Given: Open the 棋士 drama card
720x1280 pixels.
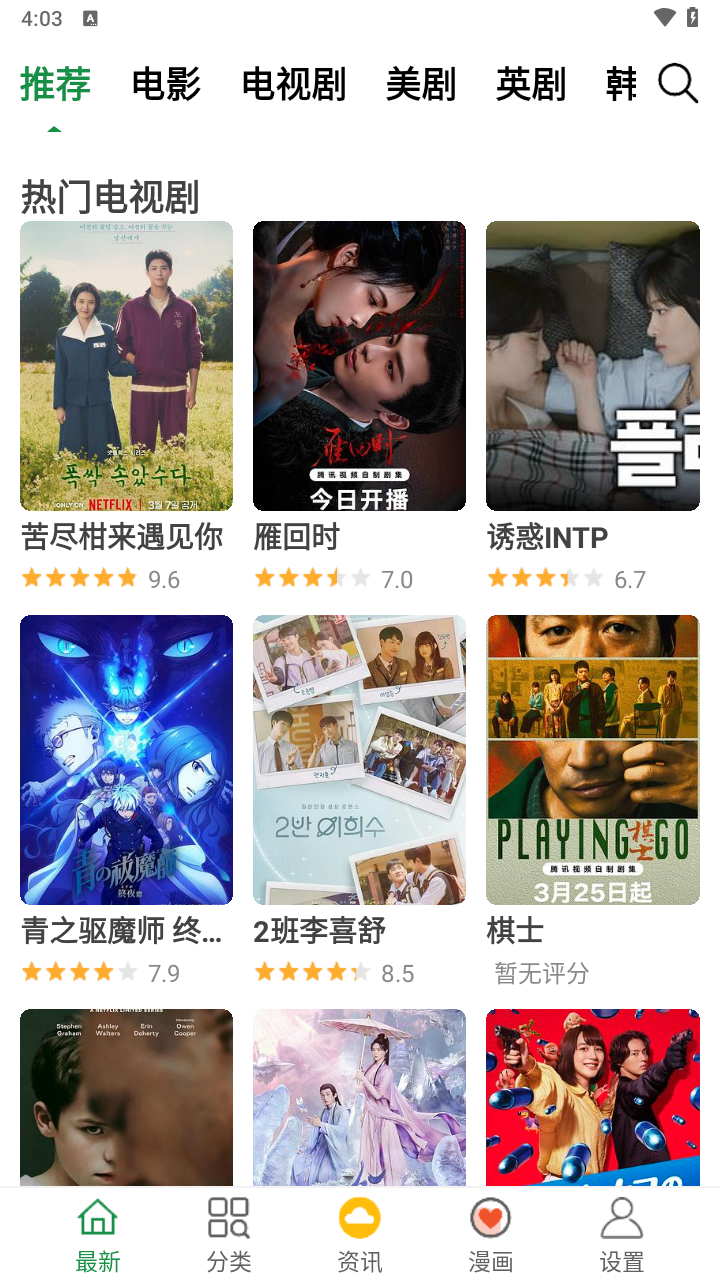Looking at the screenshot, I should tap(592, 760).
